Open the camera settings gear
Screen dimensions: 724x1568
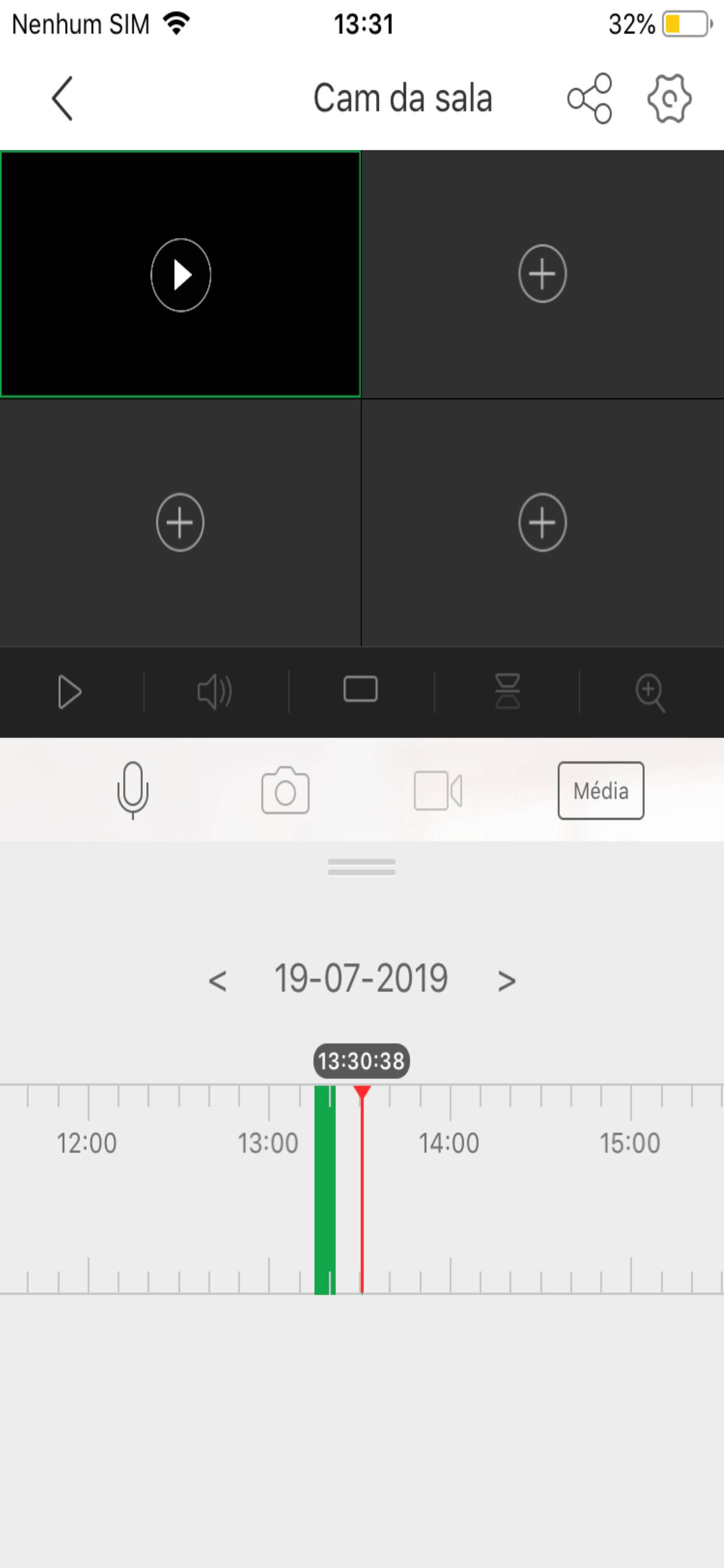[x=669, y=97]
